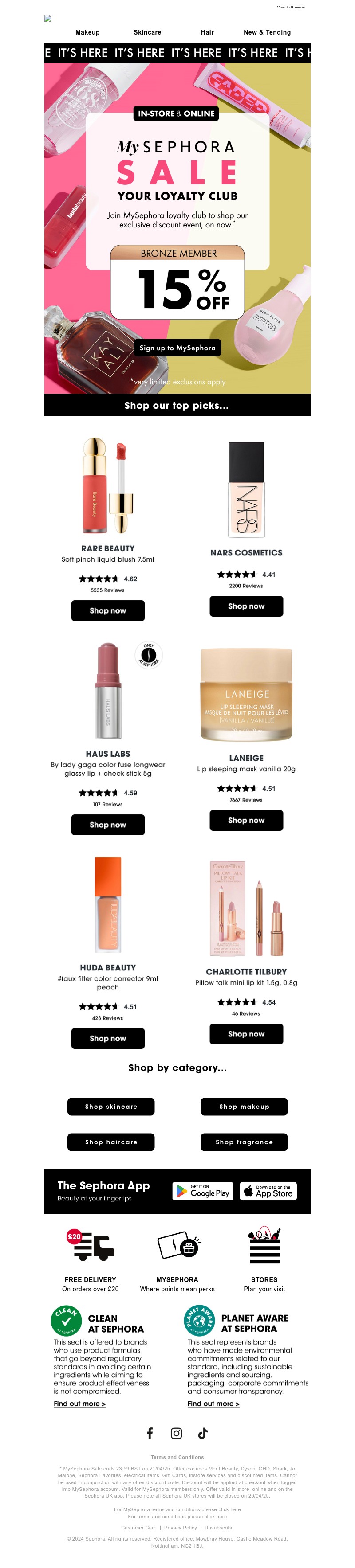
Task: Open the Shop fragrance category
Action: [x=244, y=1142]
